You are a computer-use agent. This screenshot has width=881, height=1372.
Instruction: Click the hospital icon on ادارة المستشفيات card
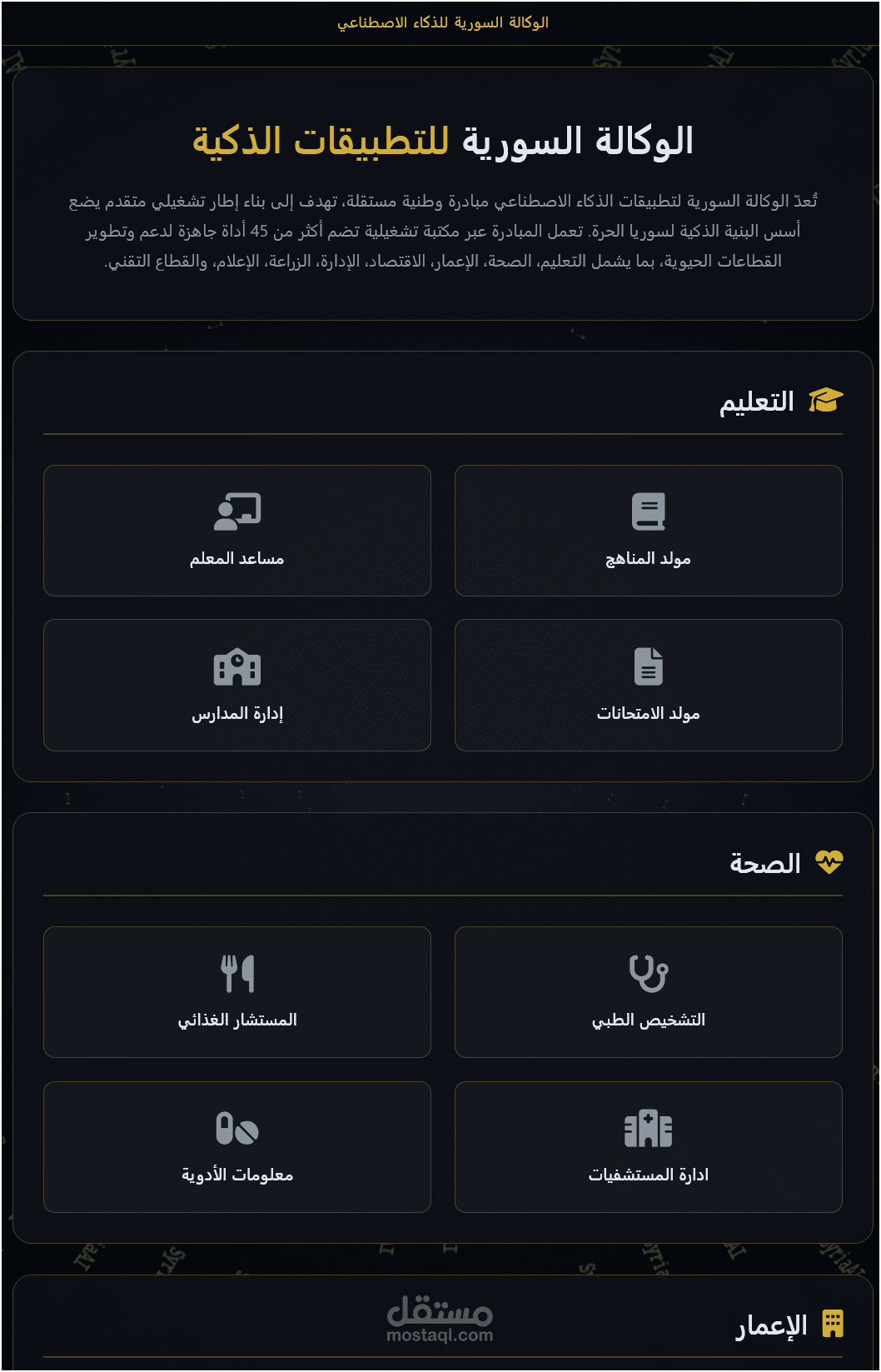click(x=648, y=1126)
